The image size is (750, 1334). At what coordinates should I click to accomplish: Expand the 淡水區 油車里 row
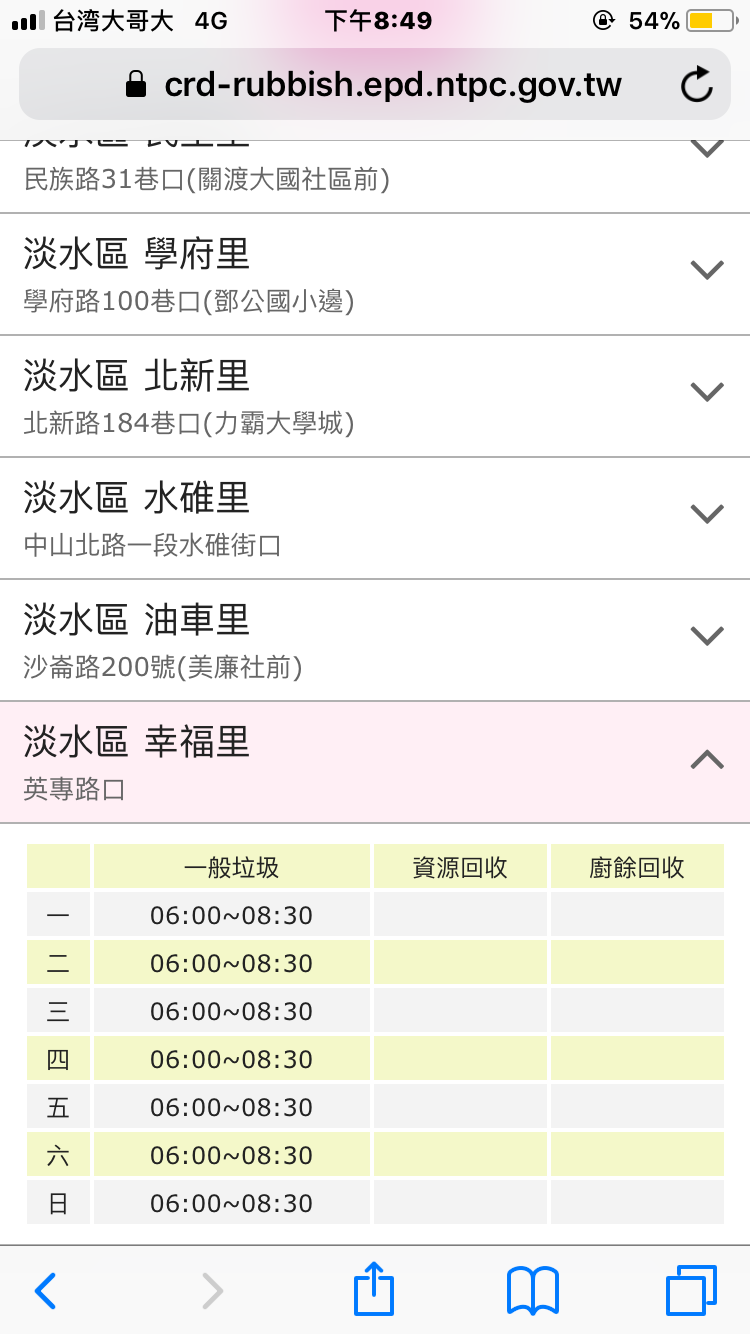coord(375,640)
